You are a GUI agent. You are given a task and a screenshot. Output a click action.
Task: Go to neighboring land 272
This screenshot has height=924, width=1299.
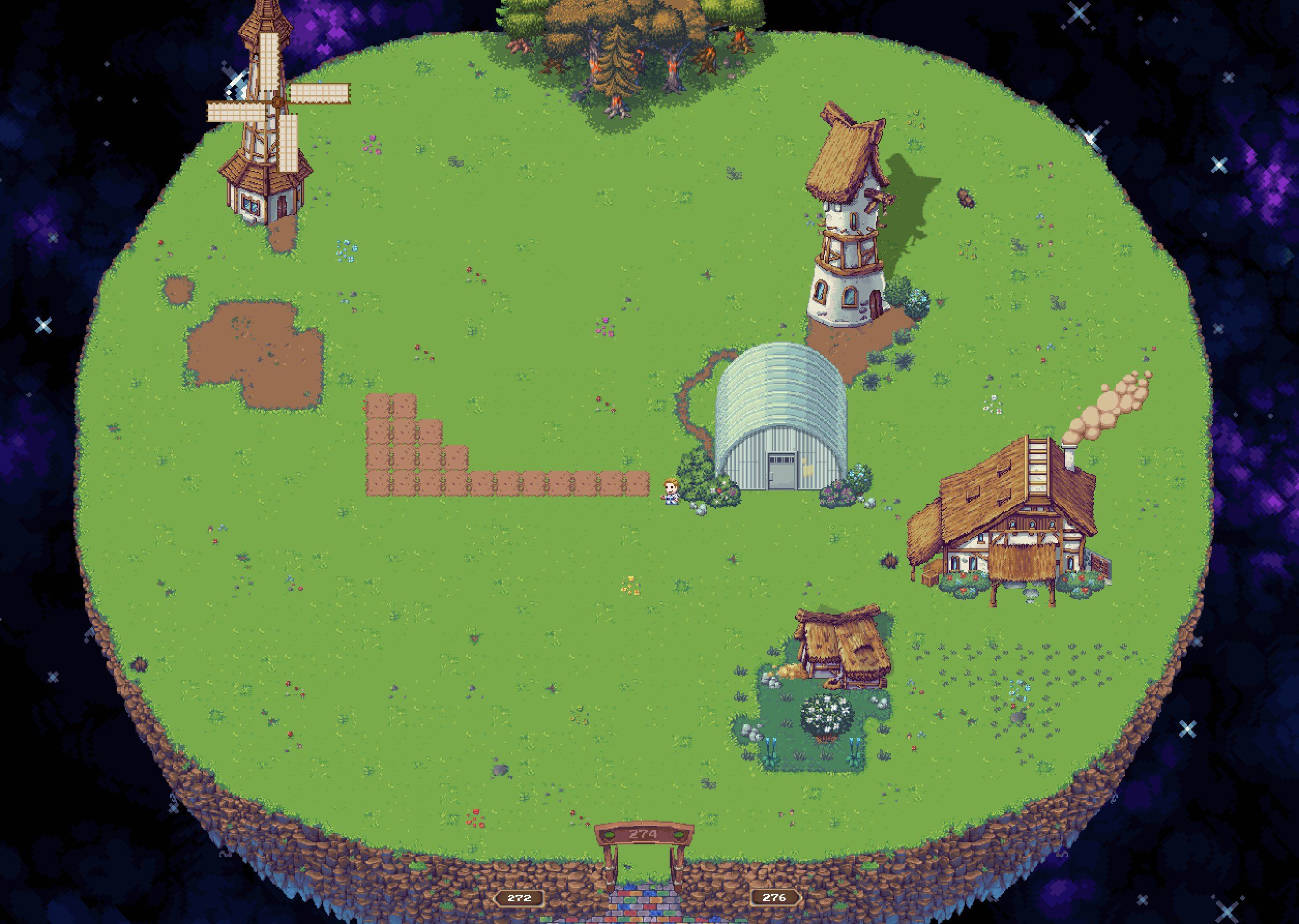pyautogui.click(x=519, y=898)
